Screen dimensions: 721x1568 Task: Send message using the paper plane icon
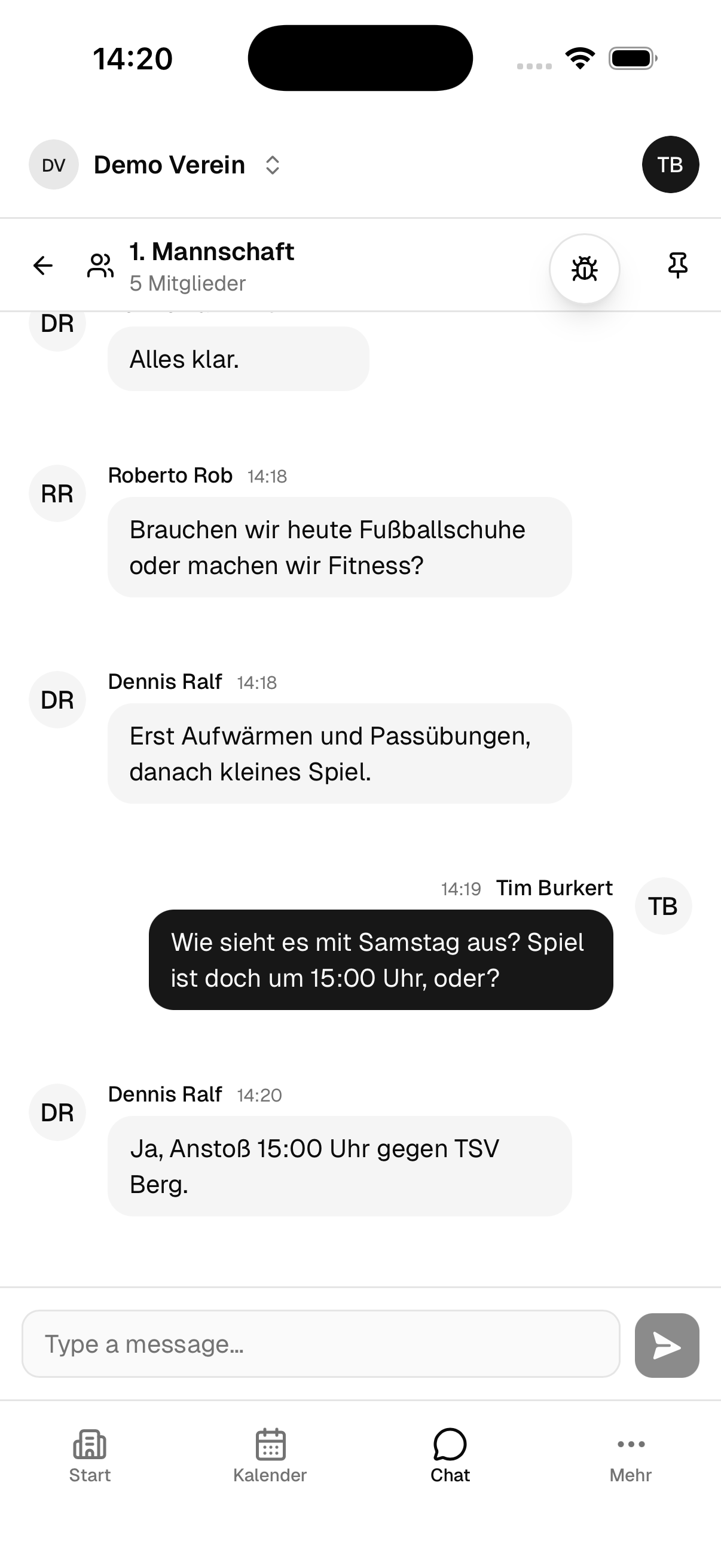pyautogui.click(x=666, y=1344)
